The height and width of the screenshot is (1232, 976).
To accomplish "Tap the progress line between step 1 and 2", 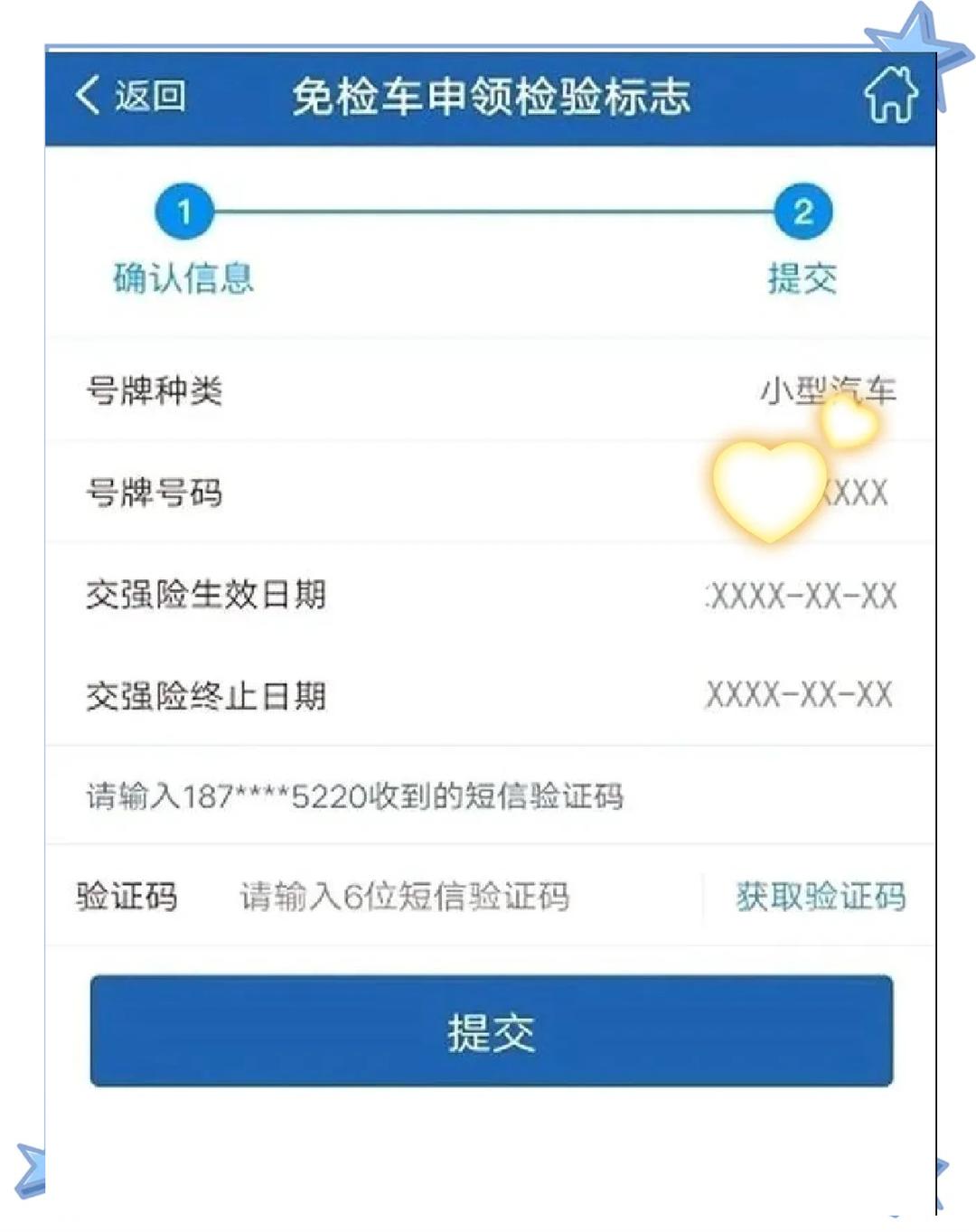I will click(x=493, y=212).
